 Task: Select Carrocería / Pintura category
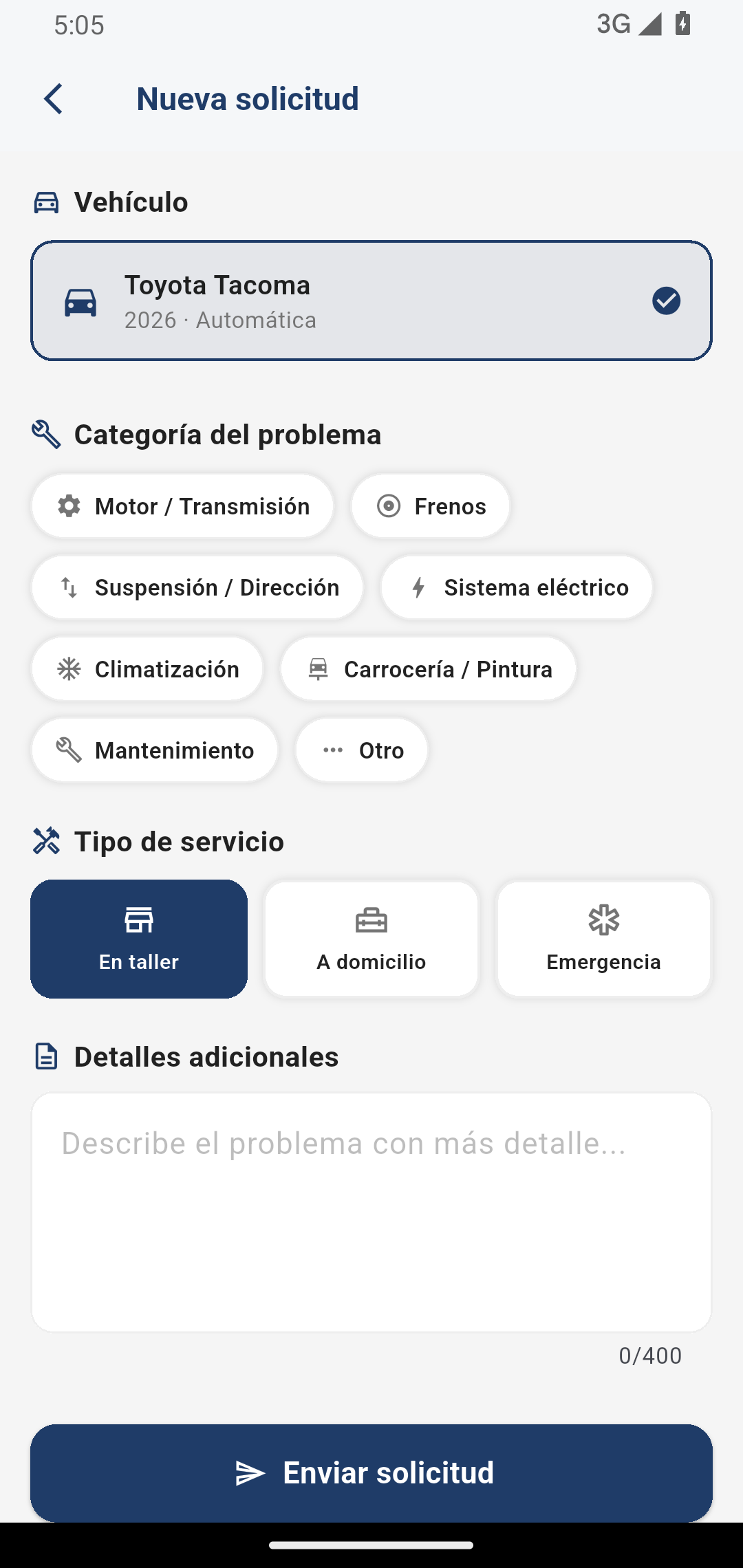[x=429, y=669]
